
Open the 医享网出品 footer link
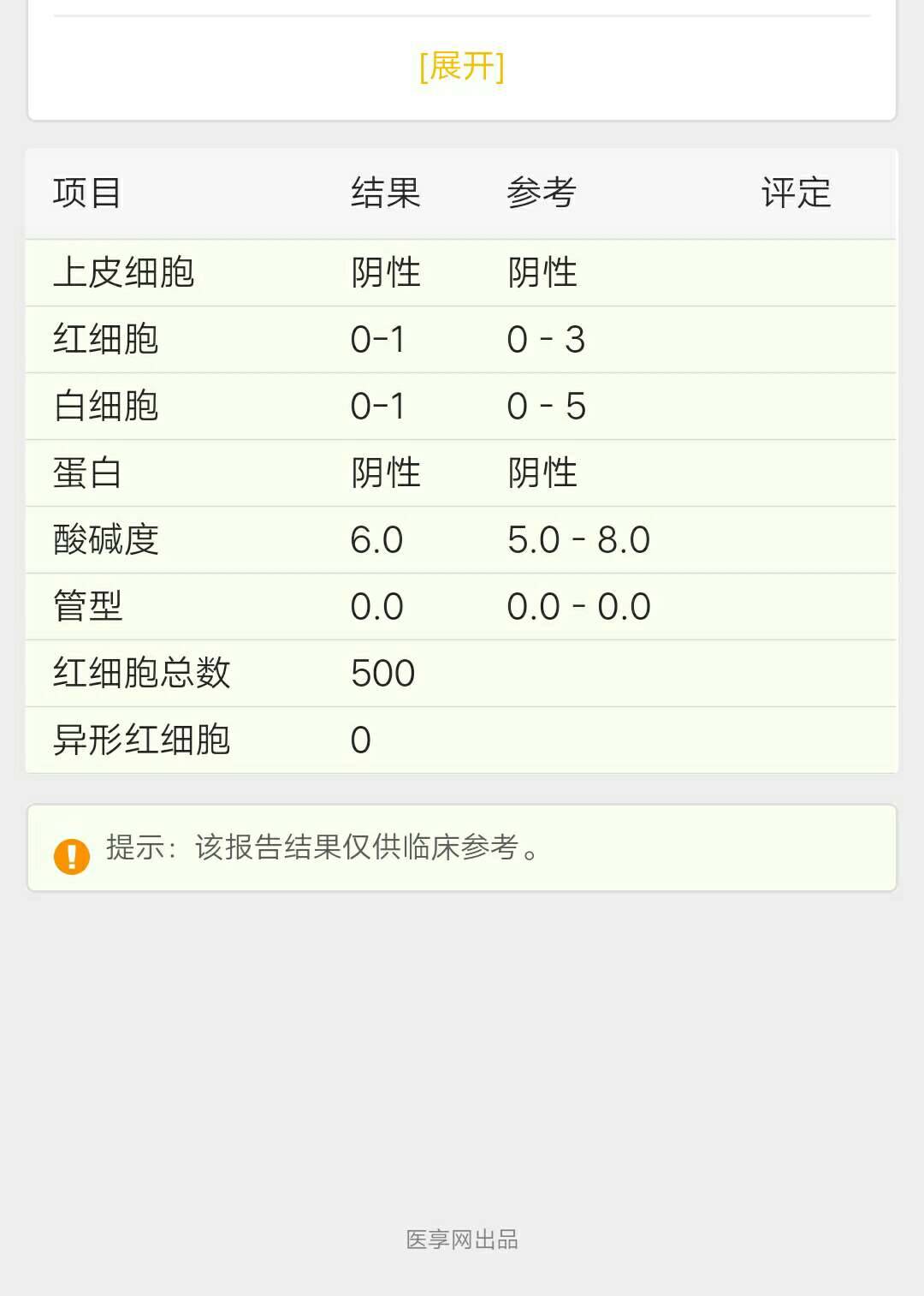tap(462, 1240)
